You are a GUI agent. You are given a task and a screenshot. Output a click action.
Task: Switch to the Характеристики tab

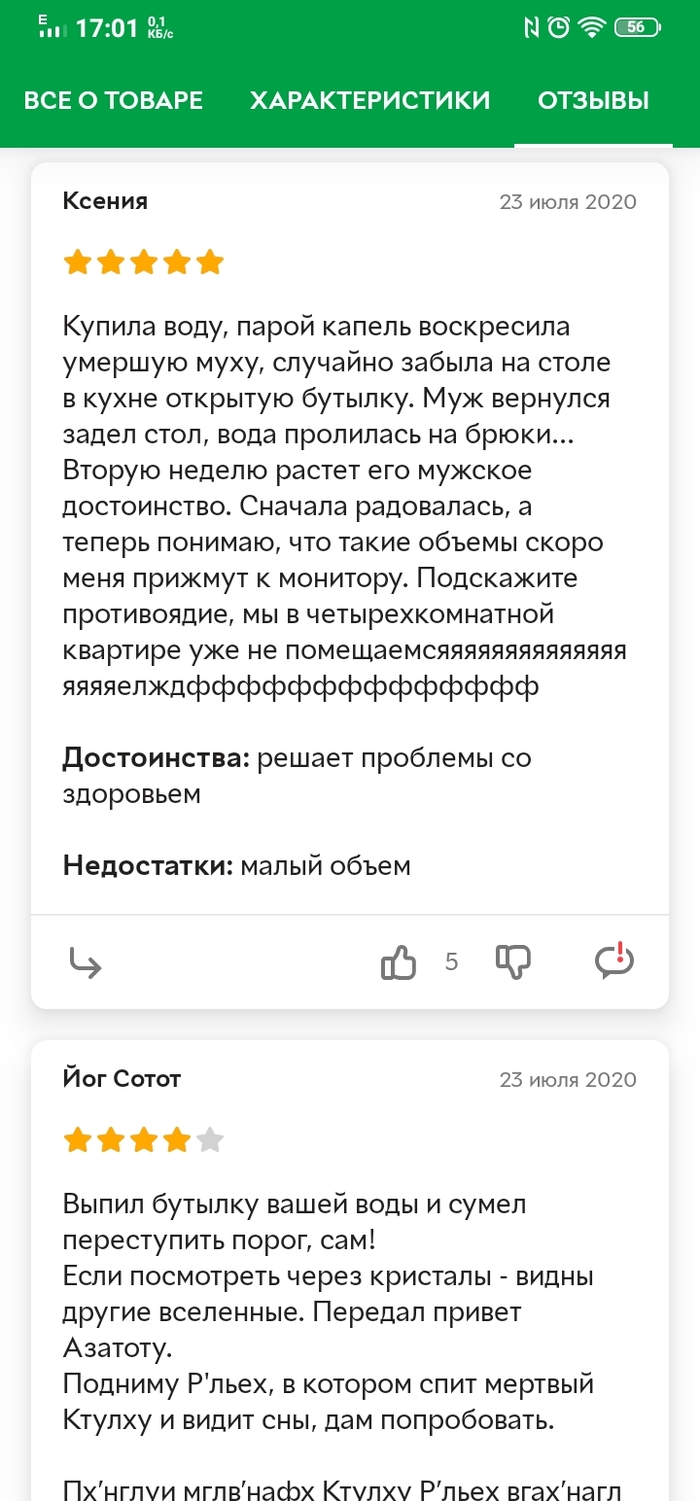tap(370, 101)
